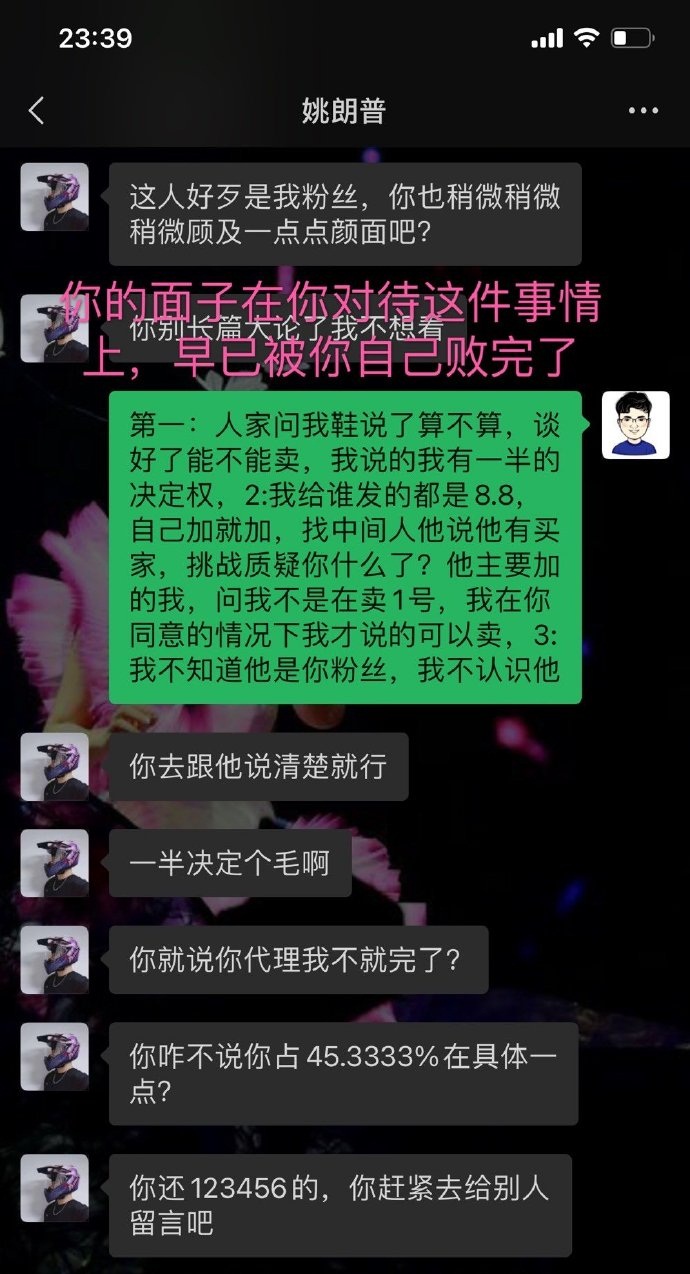
Task: Tap my own avatar next to green message
Action: pyautogui.click(x=635, y=425)
